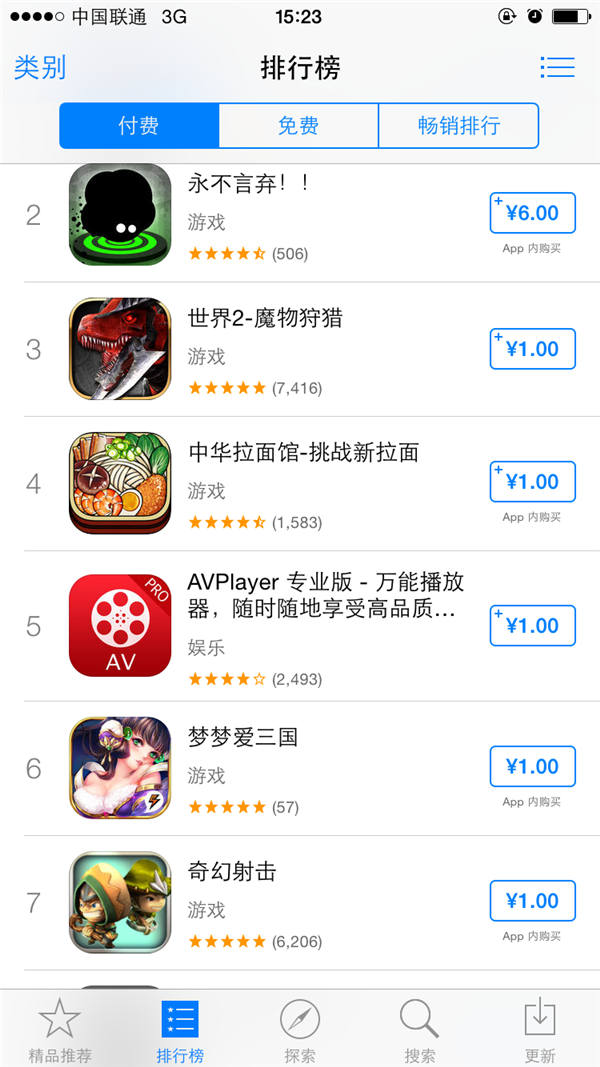600x1067 pixels.
Task: Select the 付费 segment
Action: 139,125
